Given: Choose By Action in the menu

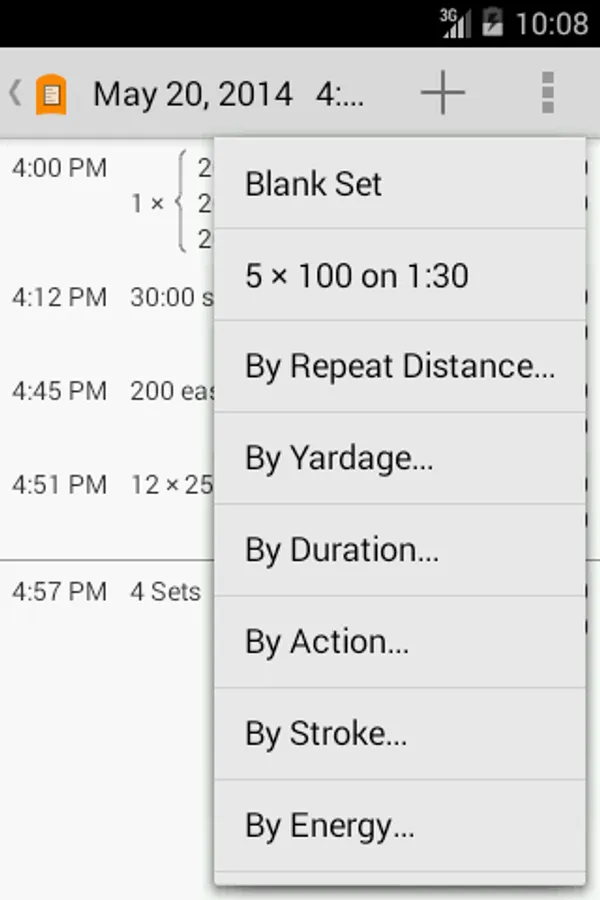Looking at the screenshot, I should coord(399,643).
